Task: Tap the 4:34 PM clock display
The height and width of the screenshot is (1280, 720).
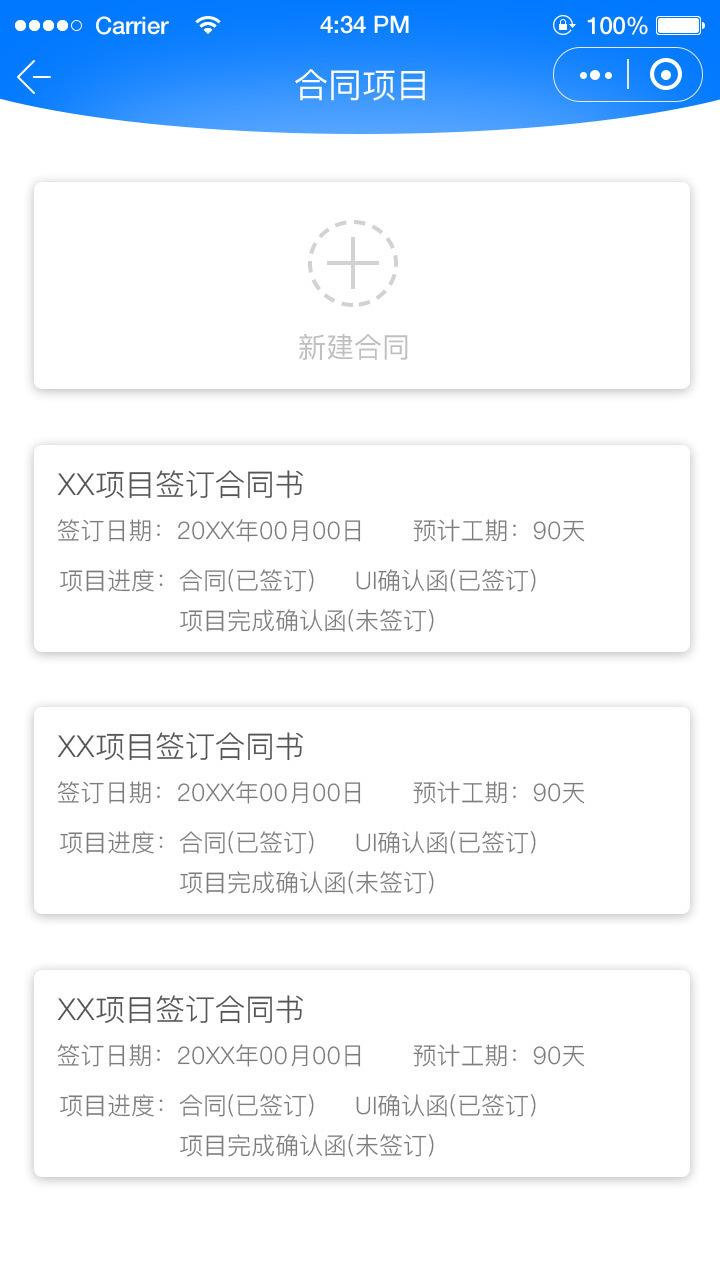Action: [363, 24]
